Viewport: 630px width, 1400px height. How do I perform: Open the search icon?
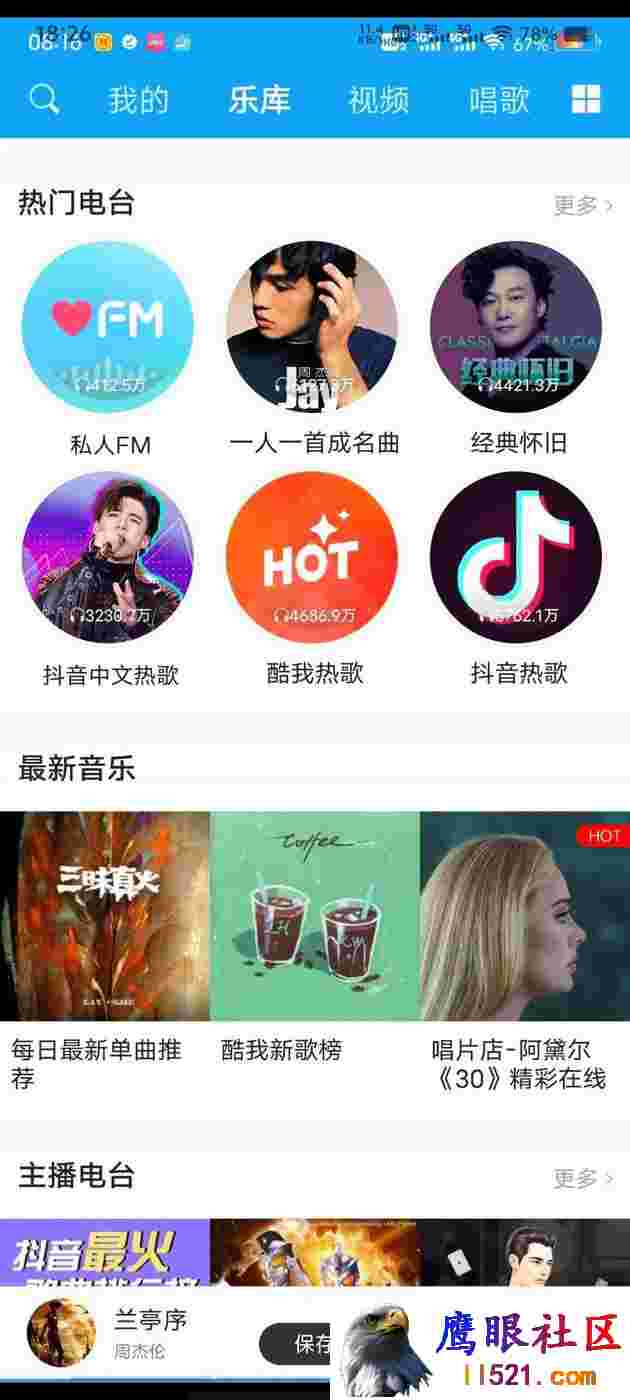click(44, 99)
